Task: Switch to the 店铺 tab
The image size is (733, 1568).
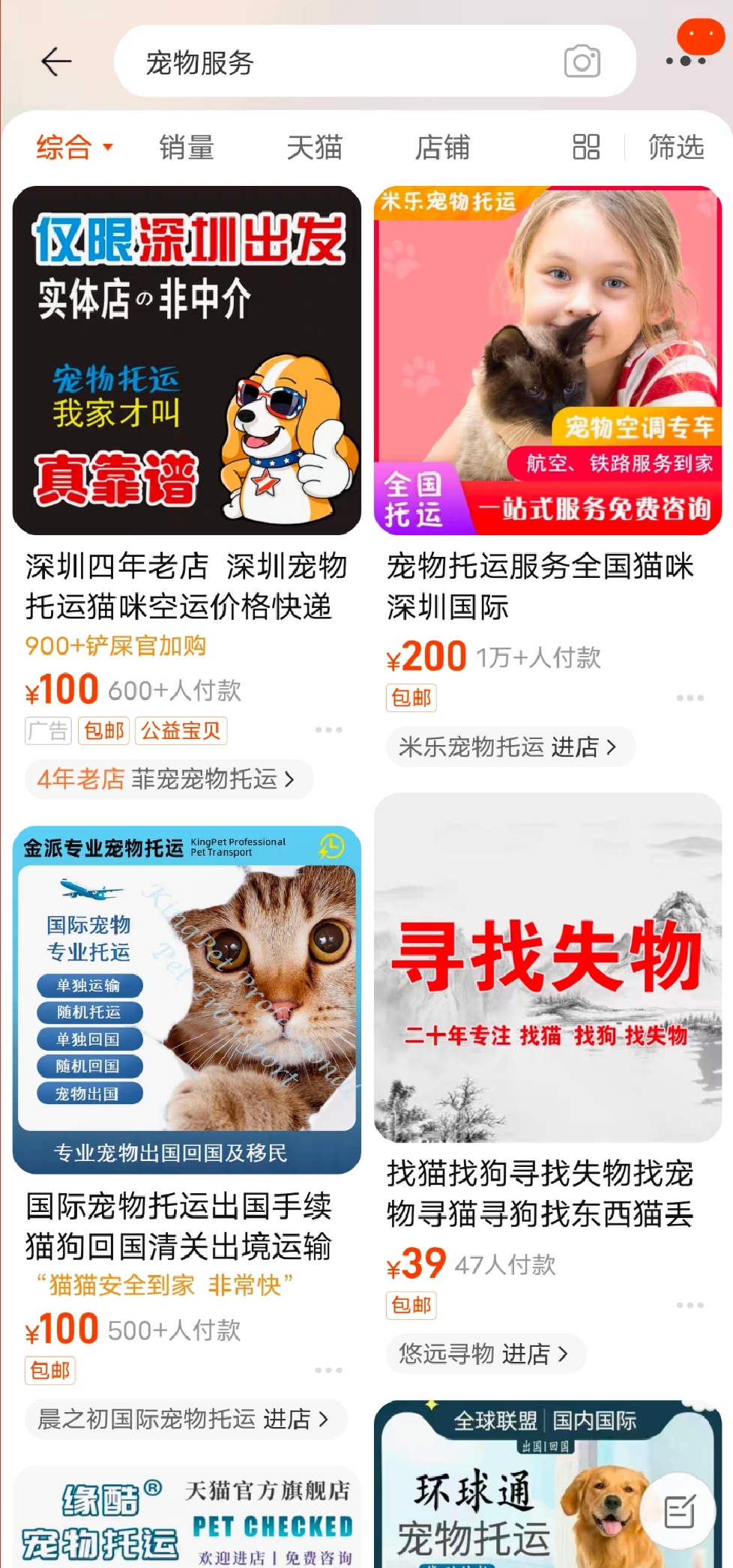Action: point(442,147)
